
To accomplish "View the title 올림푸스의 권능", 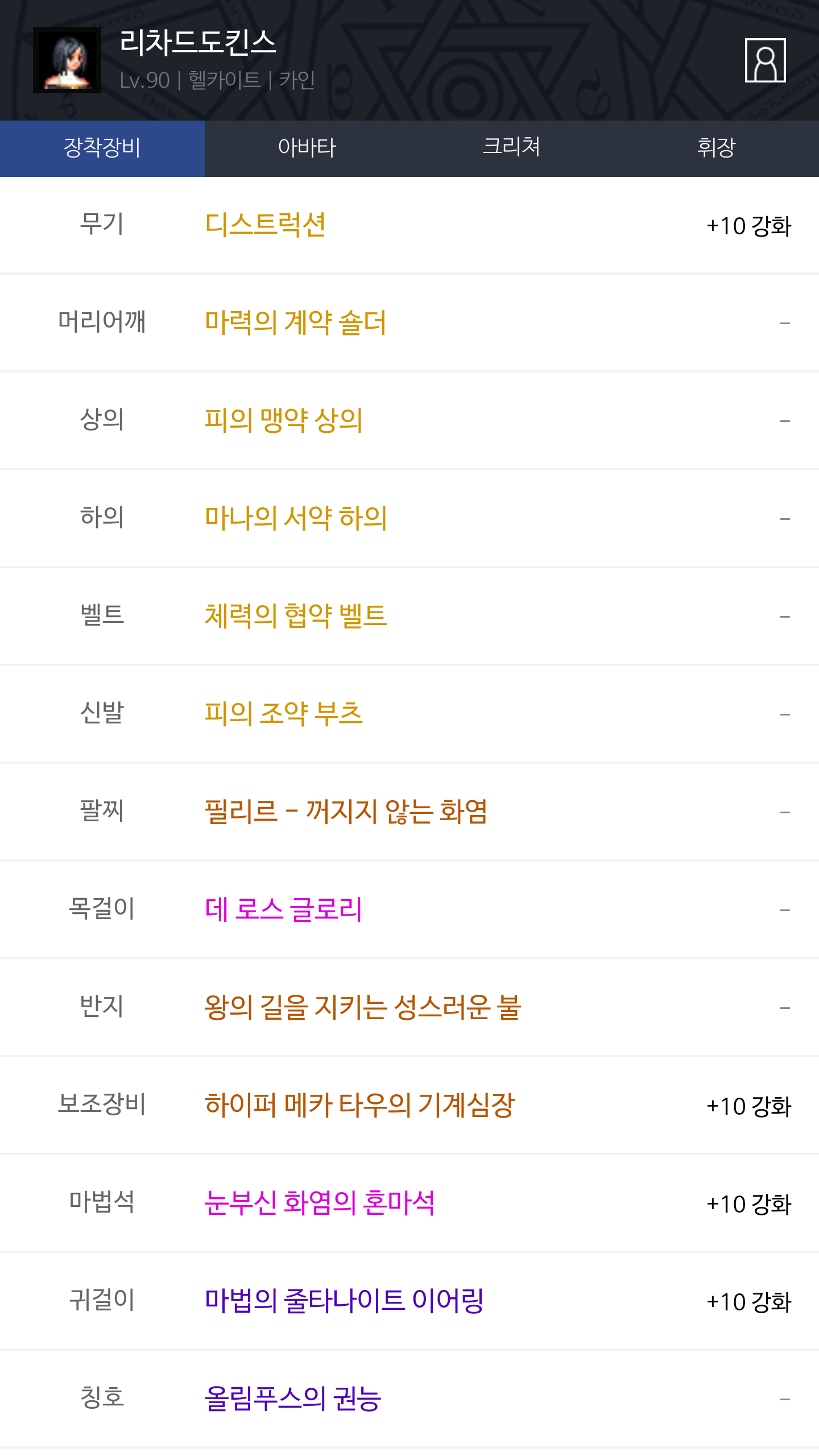I will click(x=293, y=1399).
